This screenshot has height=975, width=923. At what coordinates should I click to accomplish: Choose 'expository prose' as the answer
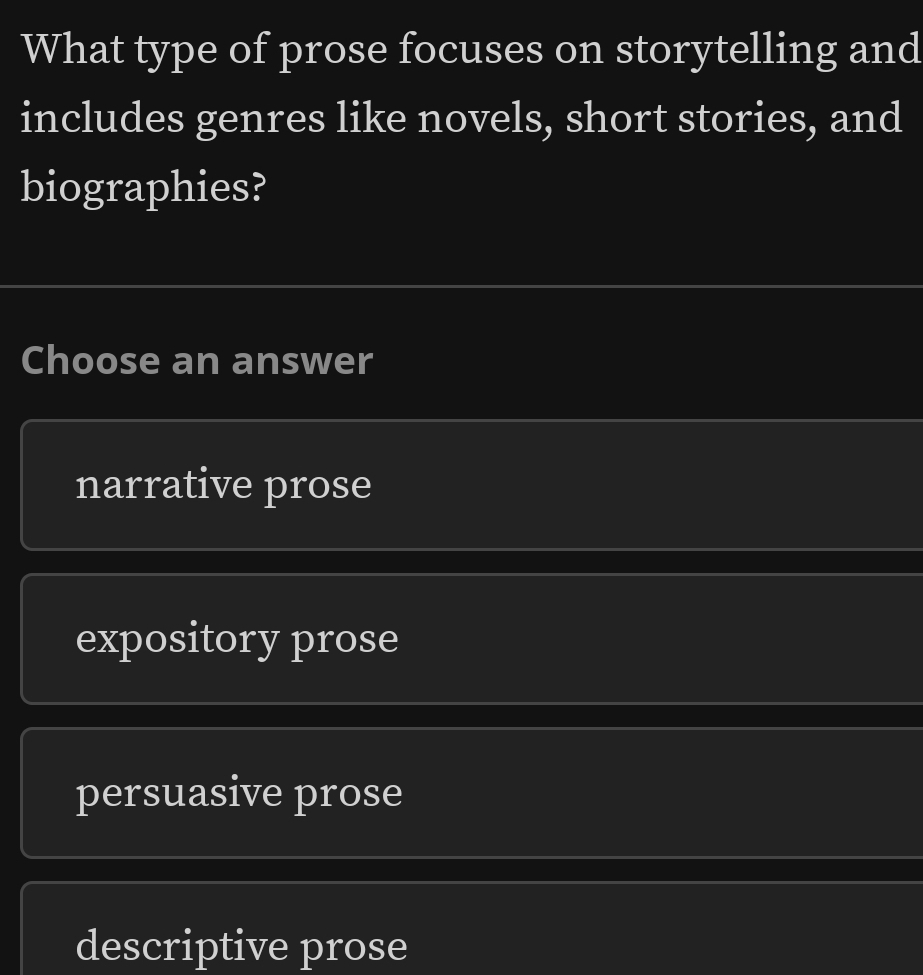470,639
